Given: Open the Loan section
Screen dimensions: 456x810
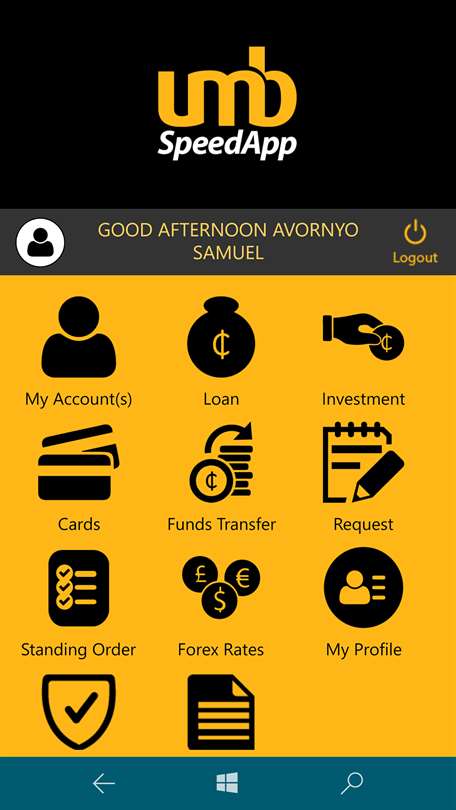Looking at the screenshot, I should [221, 352].
